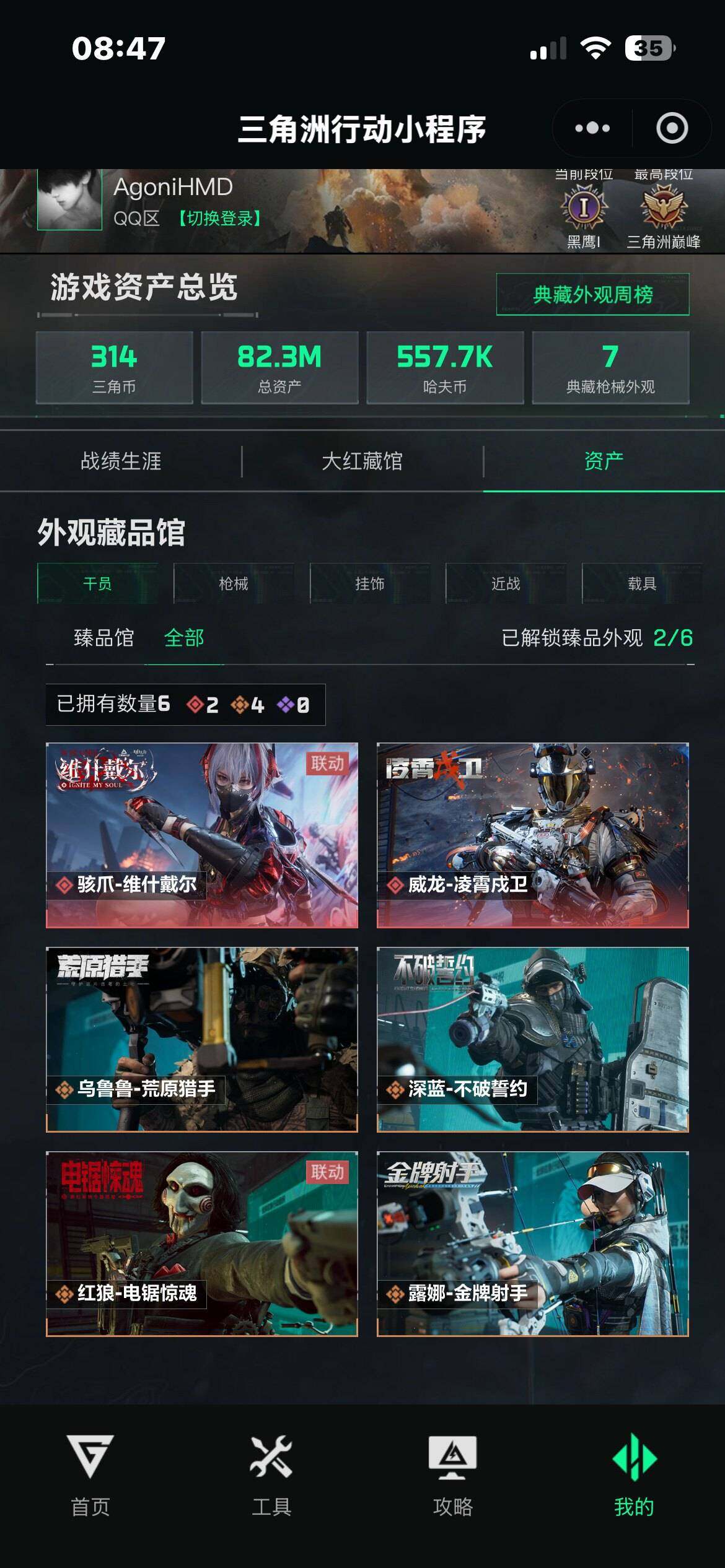Screen dimensions: 725x1568
Task: Open the 大红藏馆 tab
Action: point(362,461)
